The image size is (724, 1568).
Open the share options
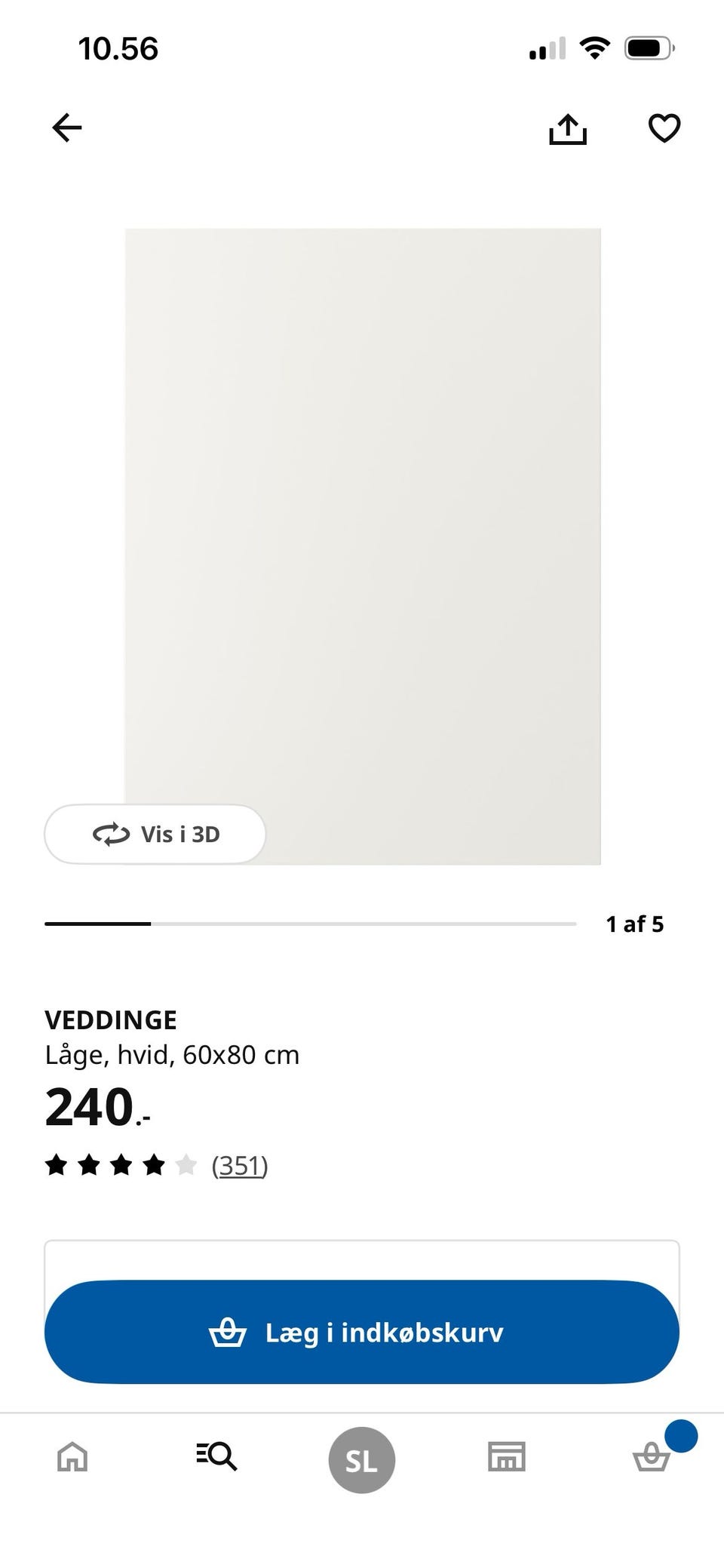[568, 128]
